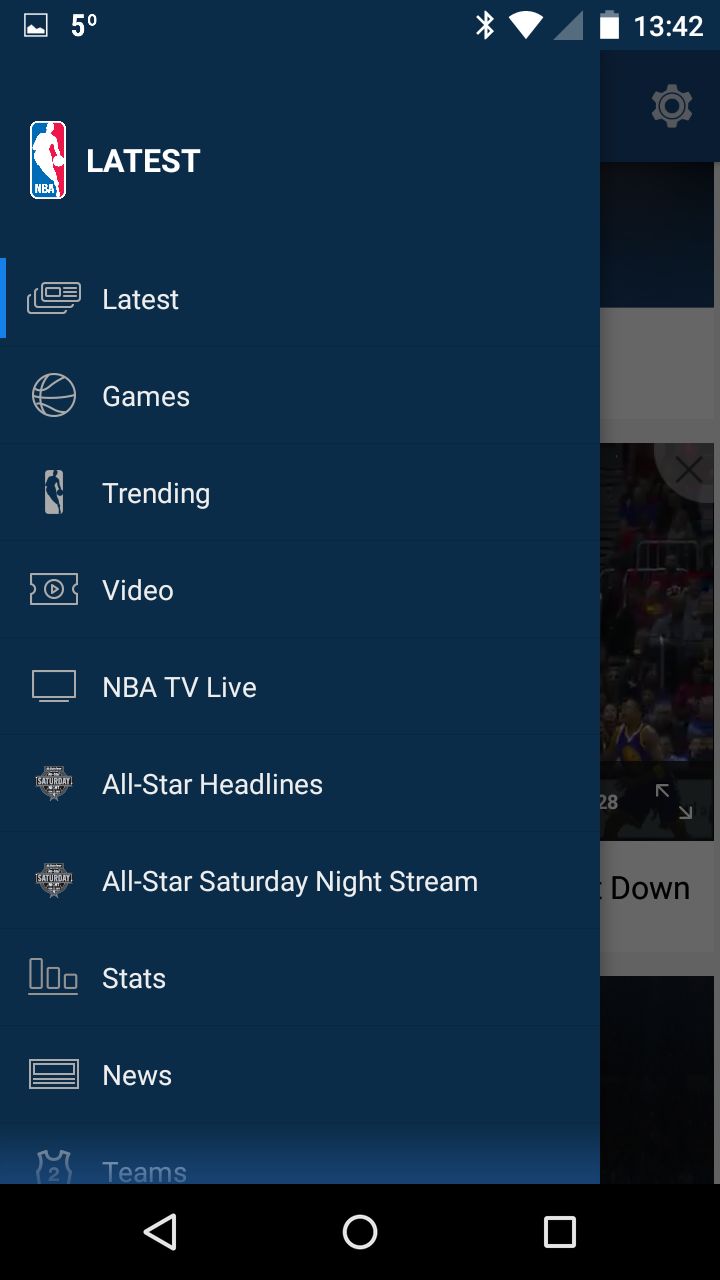View All-Star Headlines
720x1280 pixels.
pos(300,784)
